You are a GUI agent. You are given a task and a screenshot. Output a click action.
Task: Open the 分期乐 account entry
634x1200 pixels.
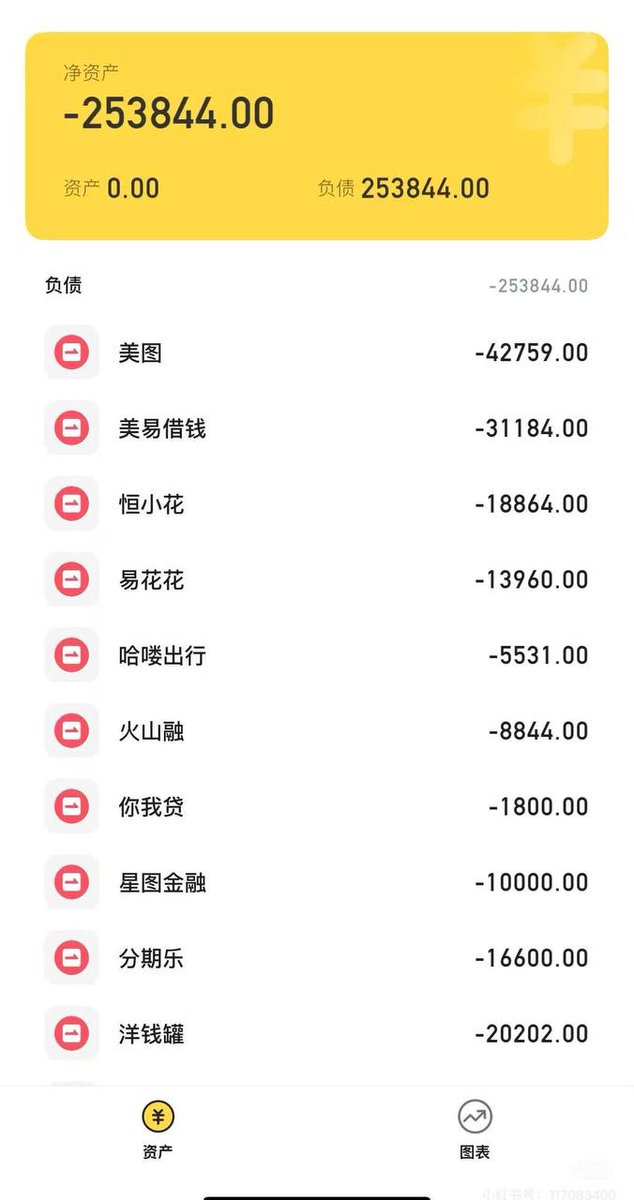[316, 959]
